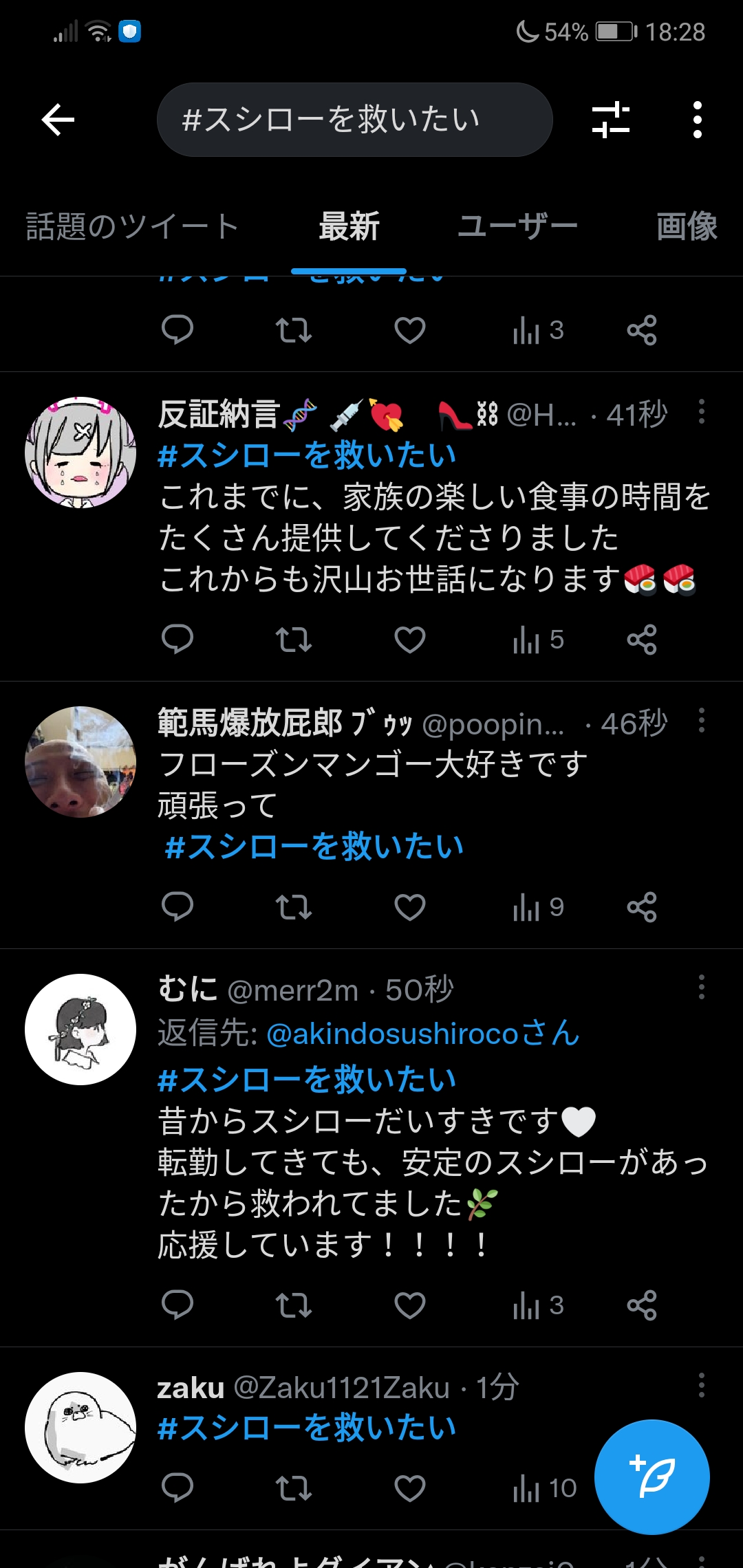743x1568 pixels.
Task: Switch to the 画像 tab
Action: point(687,226)
